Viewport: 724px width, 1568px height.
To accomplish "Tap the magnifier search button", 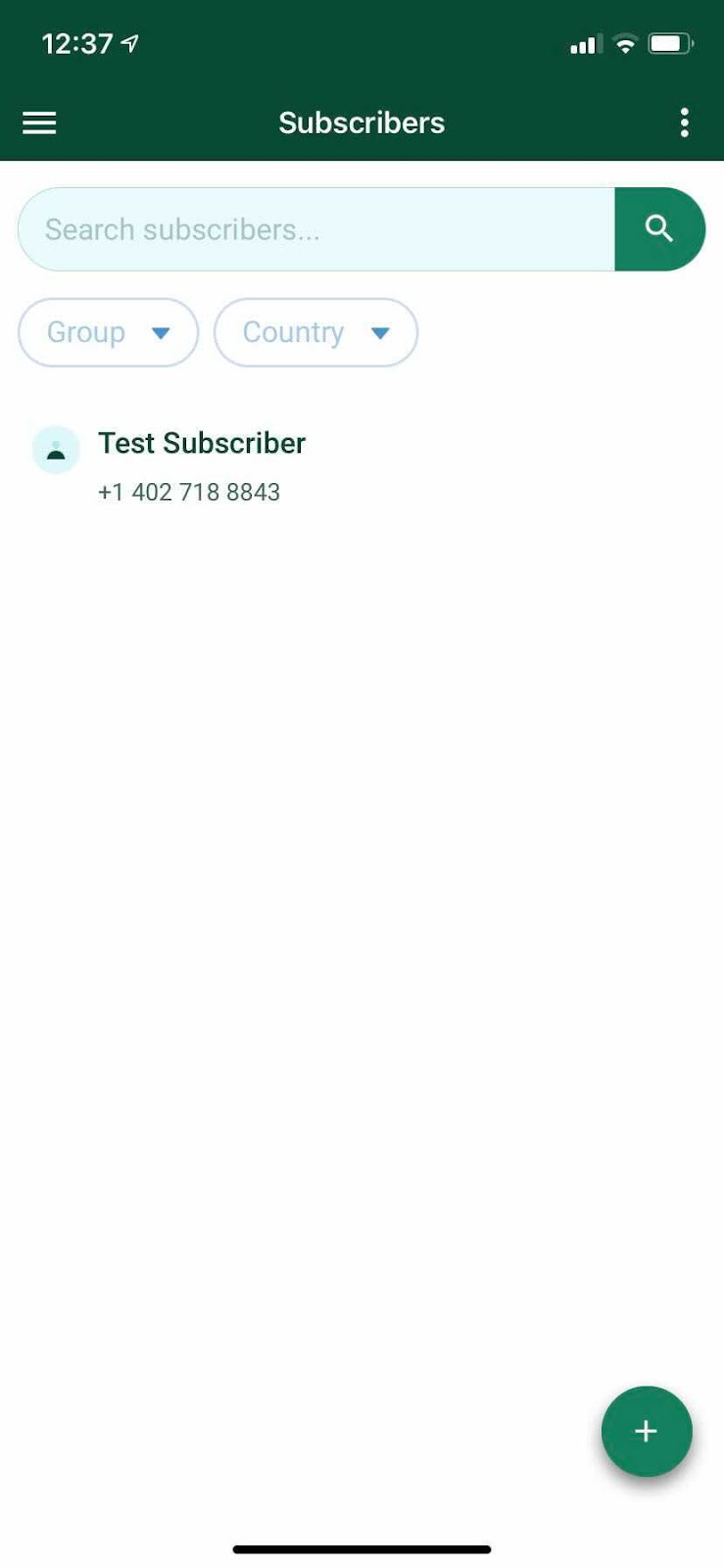I will tap(658, 229).
